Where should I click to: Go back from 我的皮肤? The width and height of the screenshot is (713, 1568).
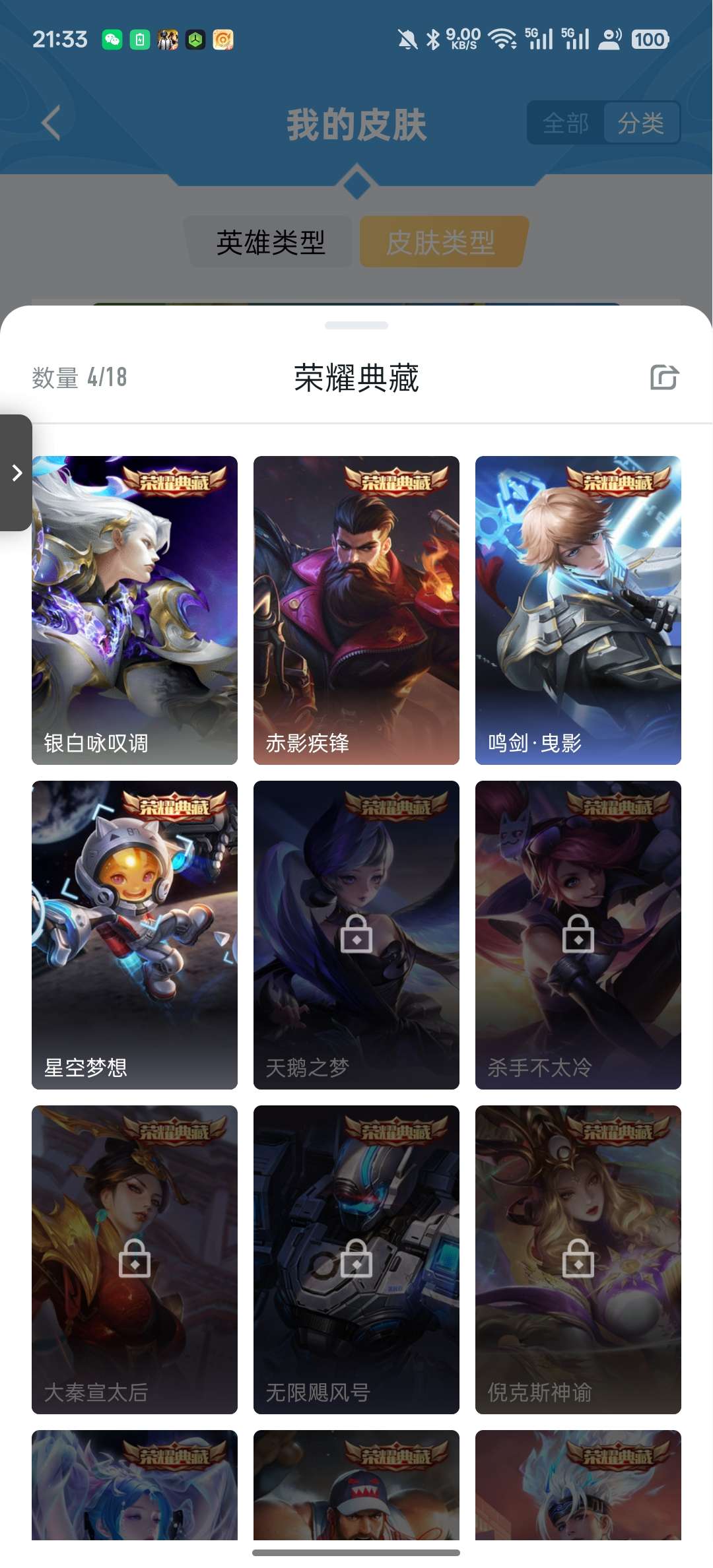(51, 123)
